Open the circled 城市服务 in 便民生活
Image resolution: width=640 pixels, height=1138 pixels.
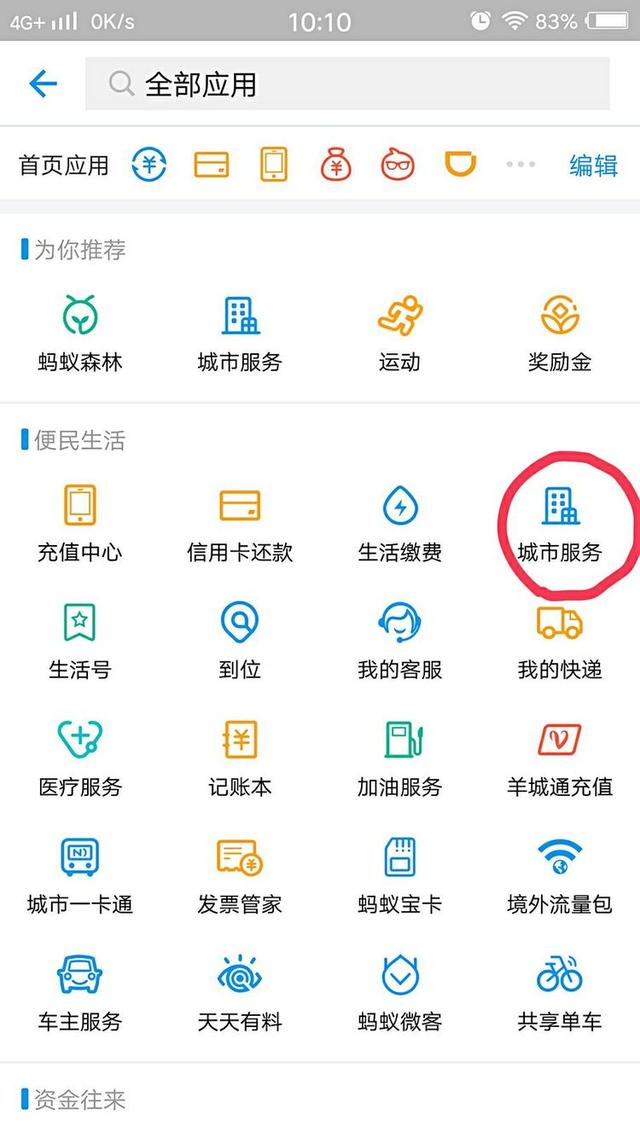point(560,523)
